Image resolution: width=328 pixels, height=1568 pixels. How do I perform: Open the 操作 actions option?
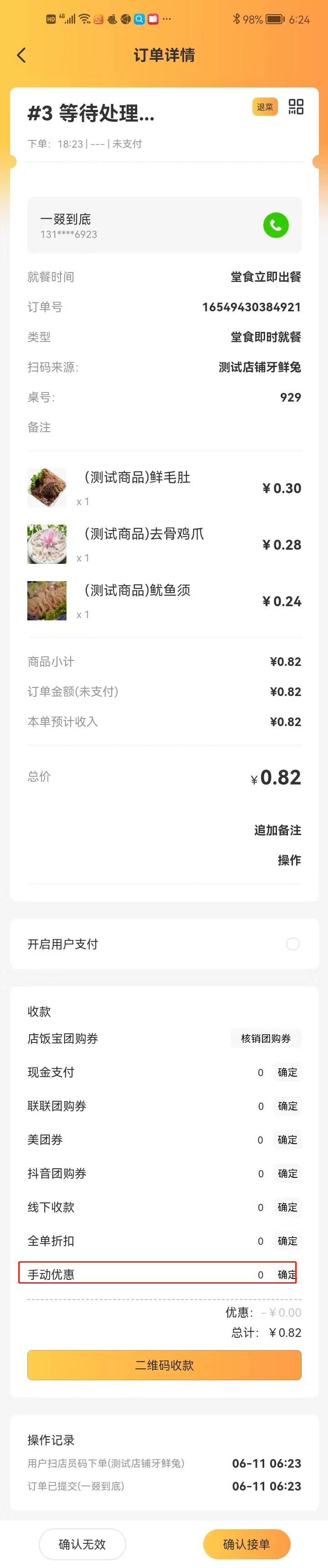click(x=289, y=860)
